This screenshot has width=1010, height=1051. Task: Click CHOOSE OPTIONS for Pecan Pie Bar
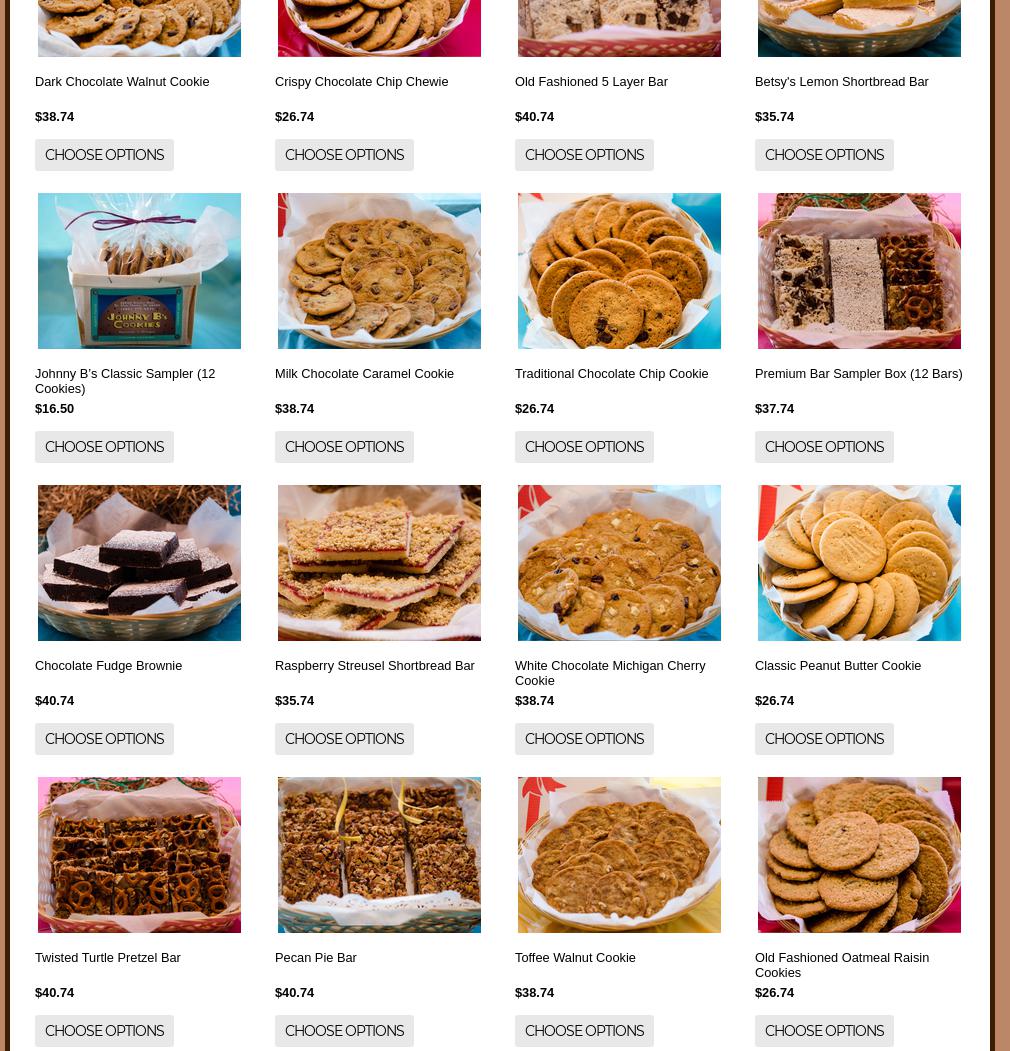click(x=344, y=1031)
